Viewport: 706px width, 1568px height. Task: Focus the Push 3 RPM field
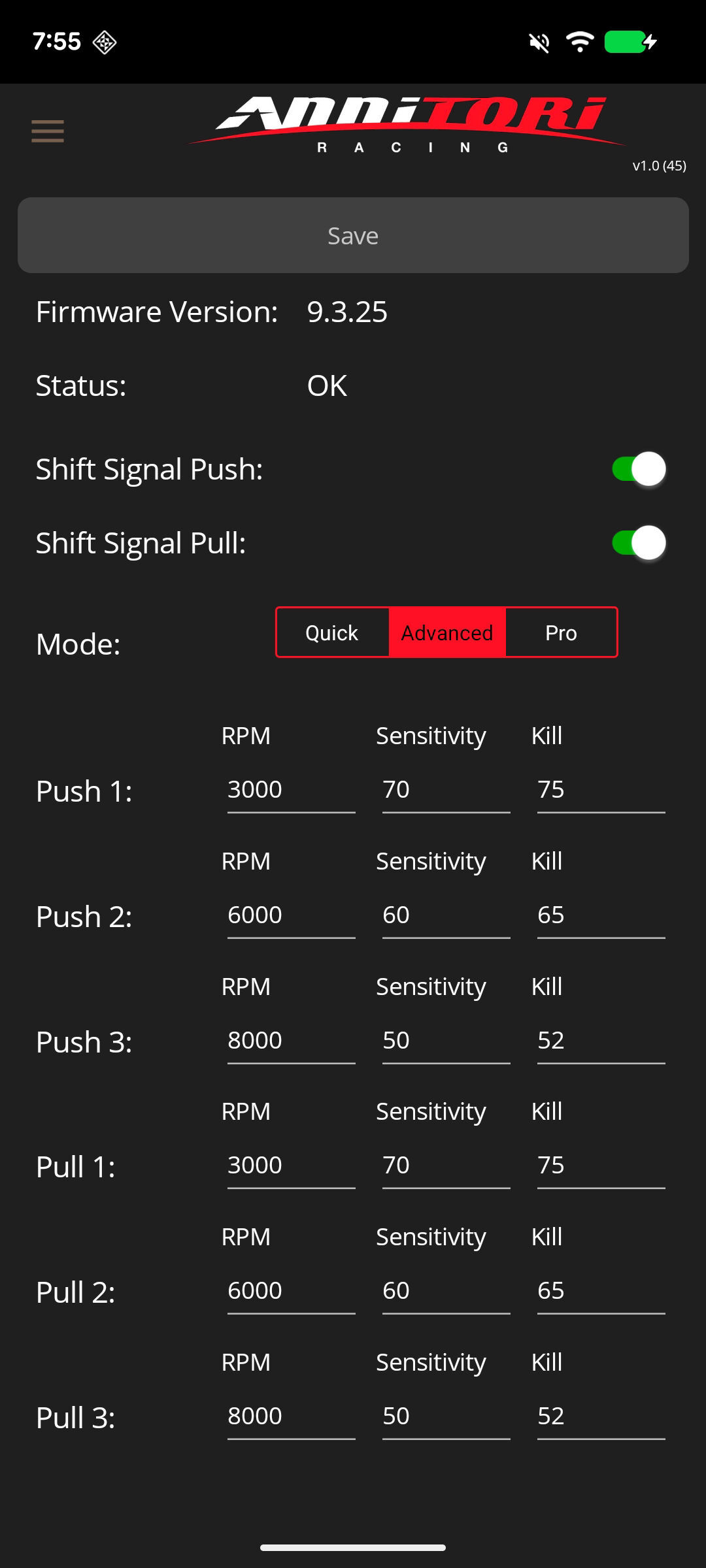pyautogui.click(x=291, y=1040)
